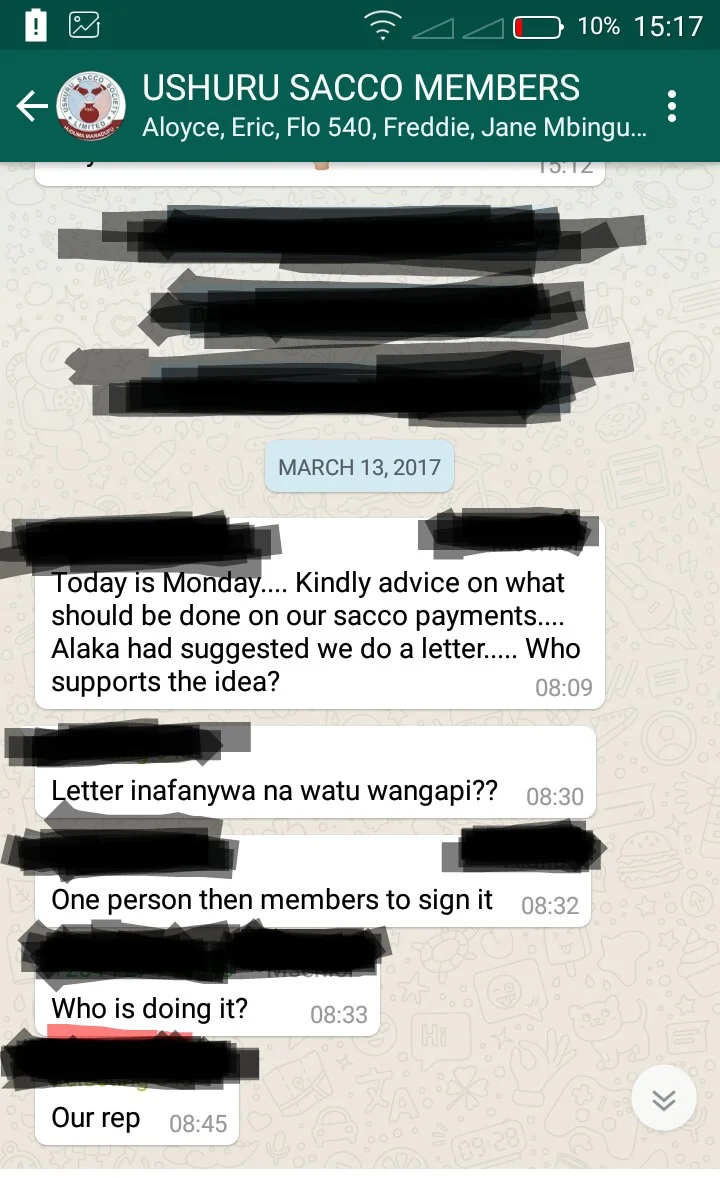The height and width of the screenshot is (1178, 720).
Task: Open USHURU SACCO MEMBERS group info
Action: (380, 106)
